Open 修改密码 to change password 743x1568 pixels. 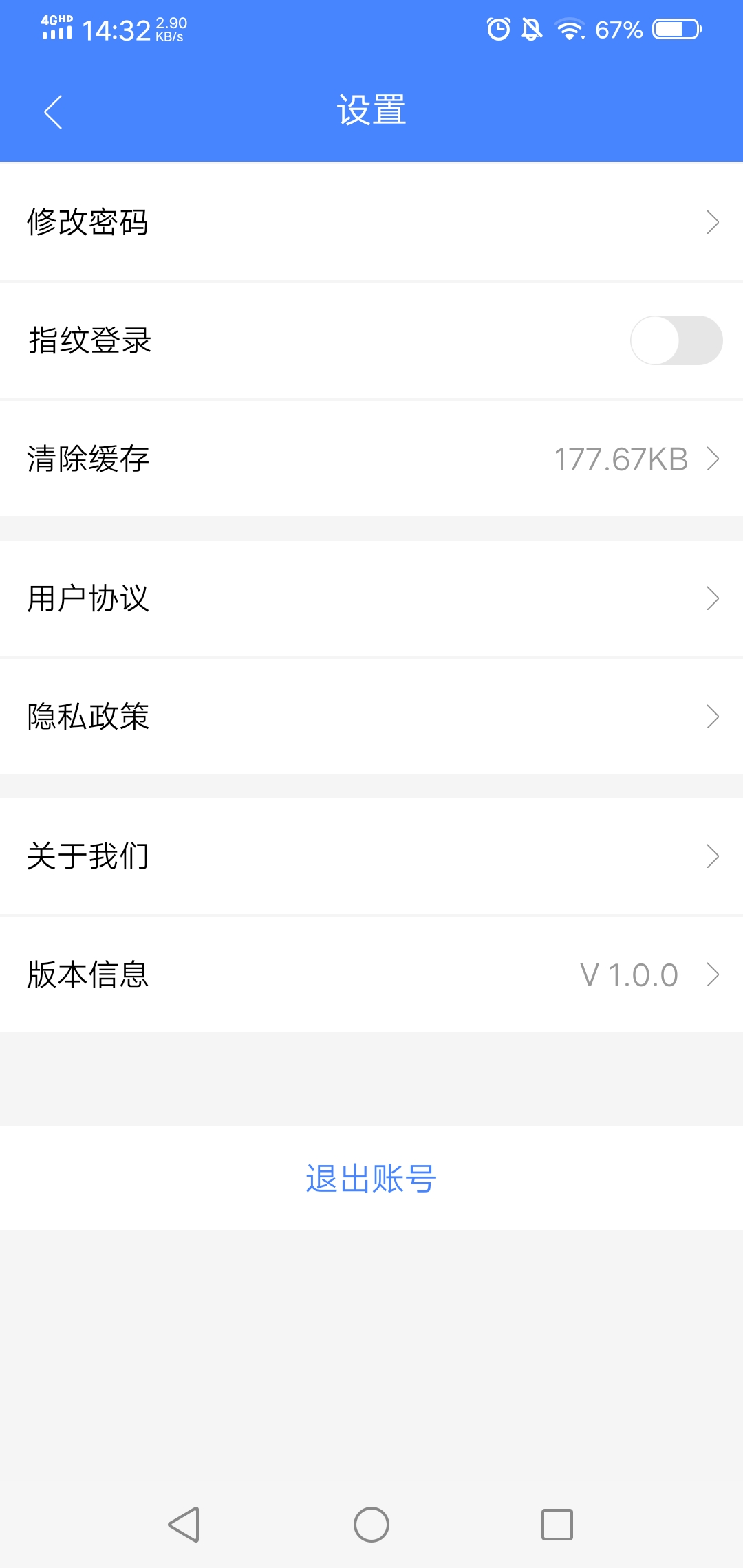coord(371,222)
